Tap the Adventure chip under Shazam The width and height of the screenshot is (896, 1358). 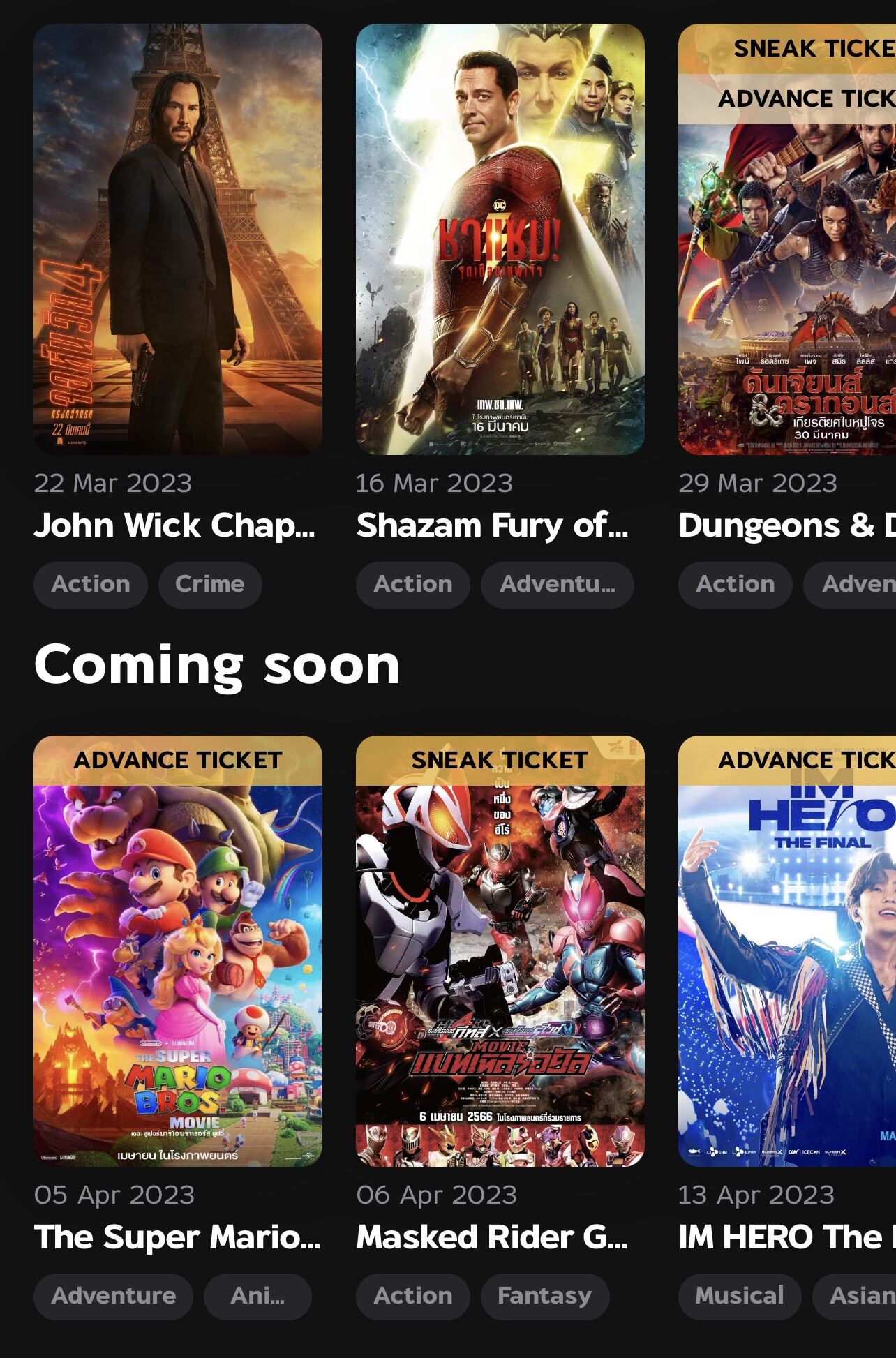(557, 584)
